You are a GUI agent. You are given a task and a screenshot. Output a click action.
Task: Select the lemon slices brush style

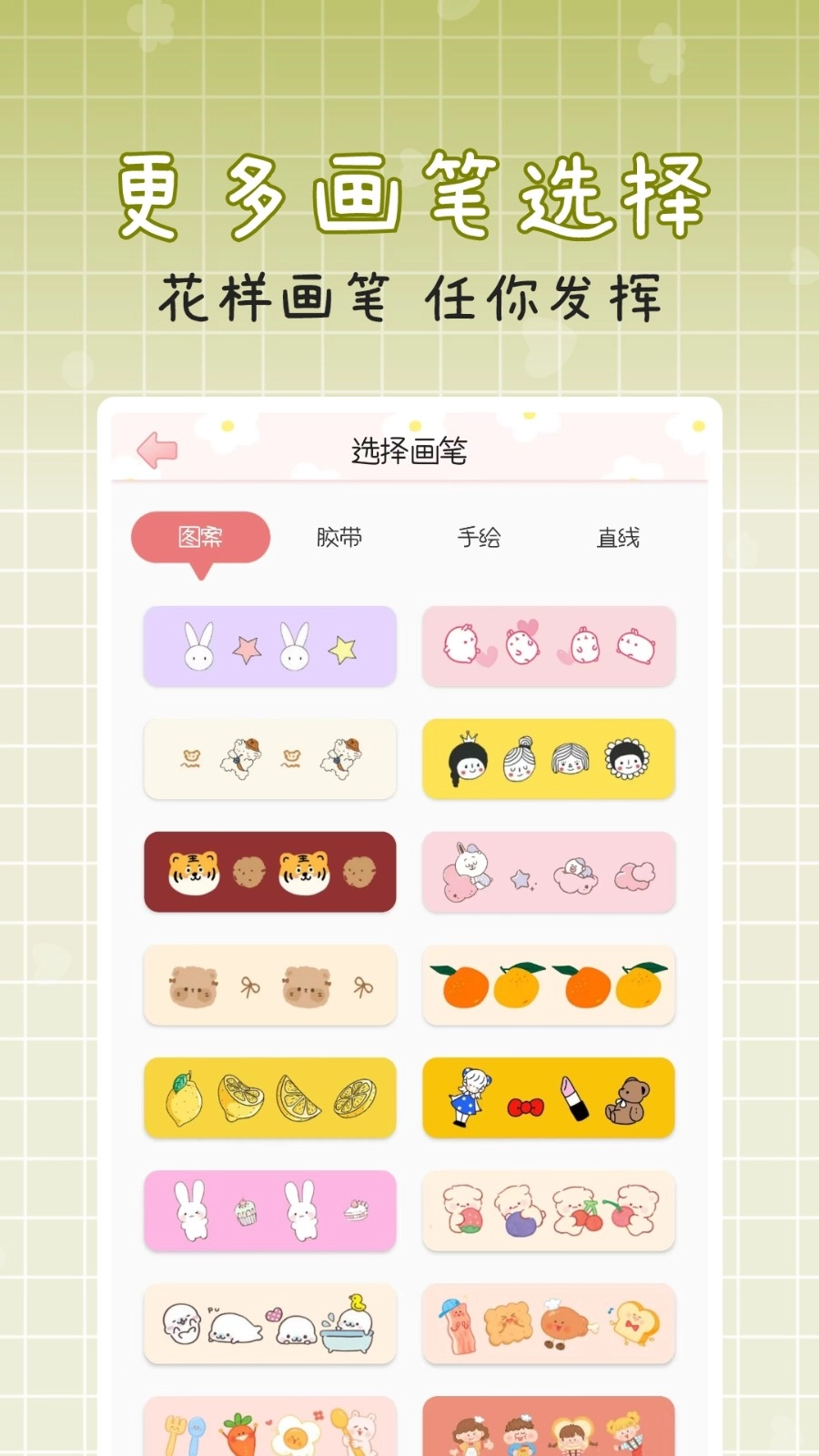pos(270,1098)
